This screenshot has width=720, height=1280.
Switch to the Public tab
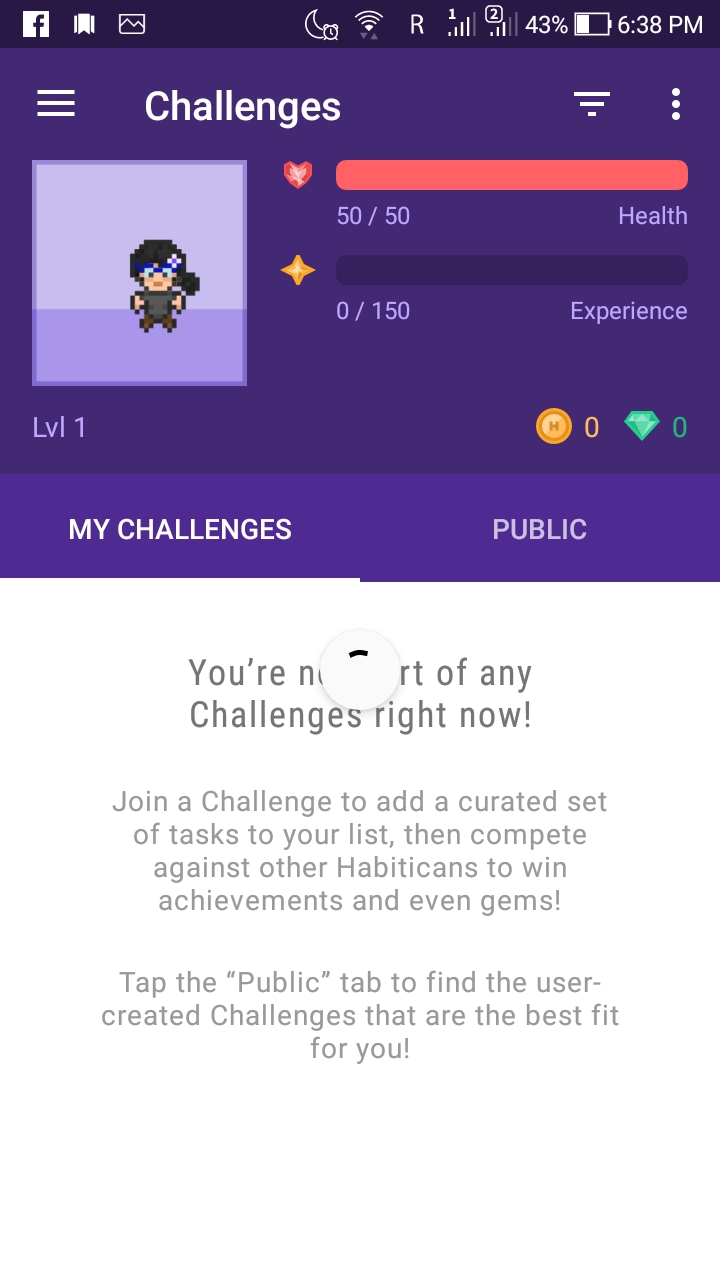point(539,529)
